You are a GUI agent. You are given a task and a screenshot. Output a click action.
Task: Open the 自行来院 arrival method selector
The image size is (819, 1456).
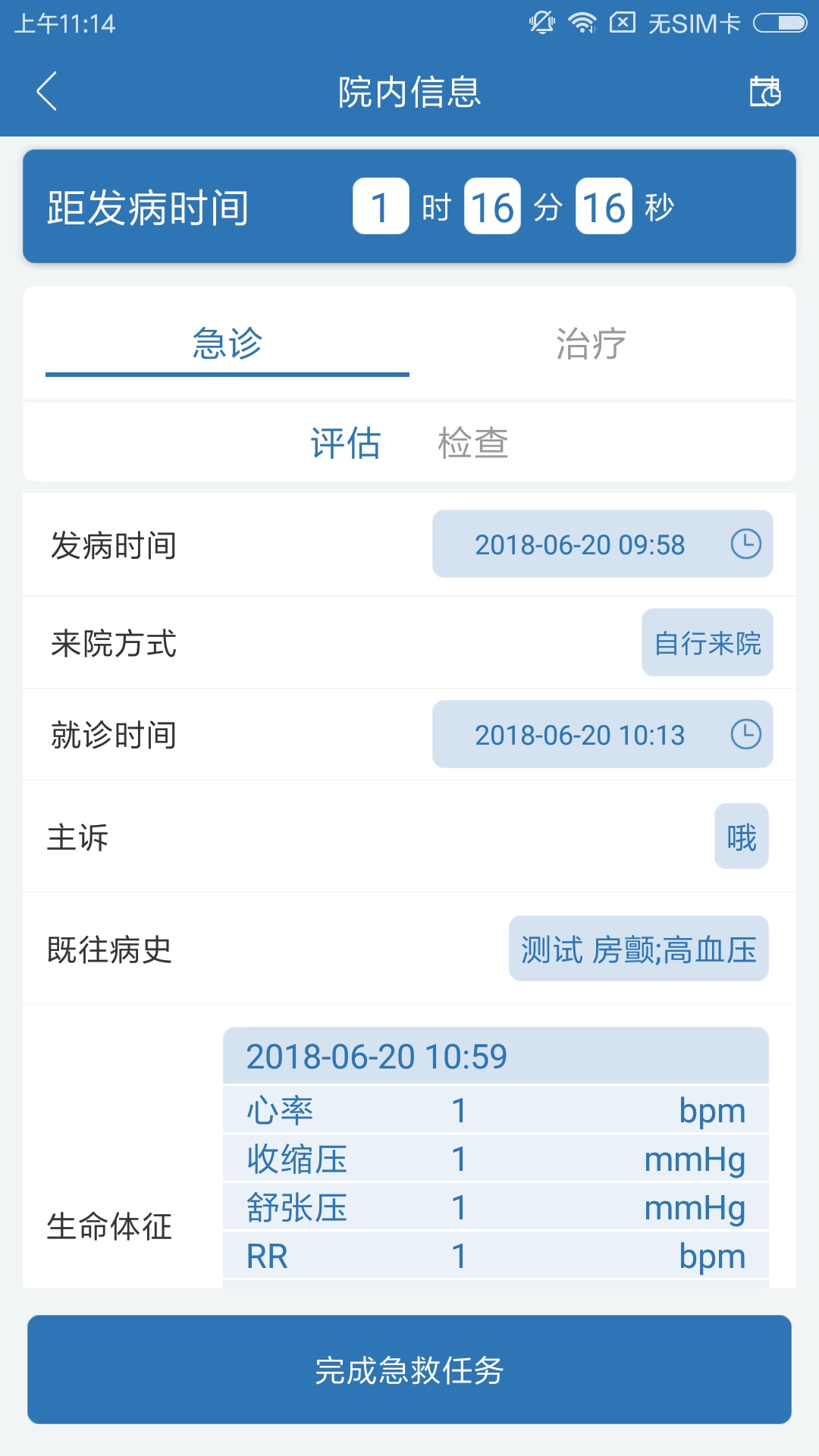point(707,642)
